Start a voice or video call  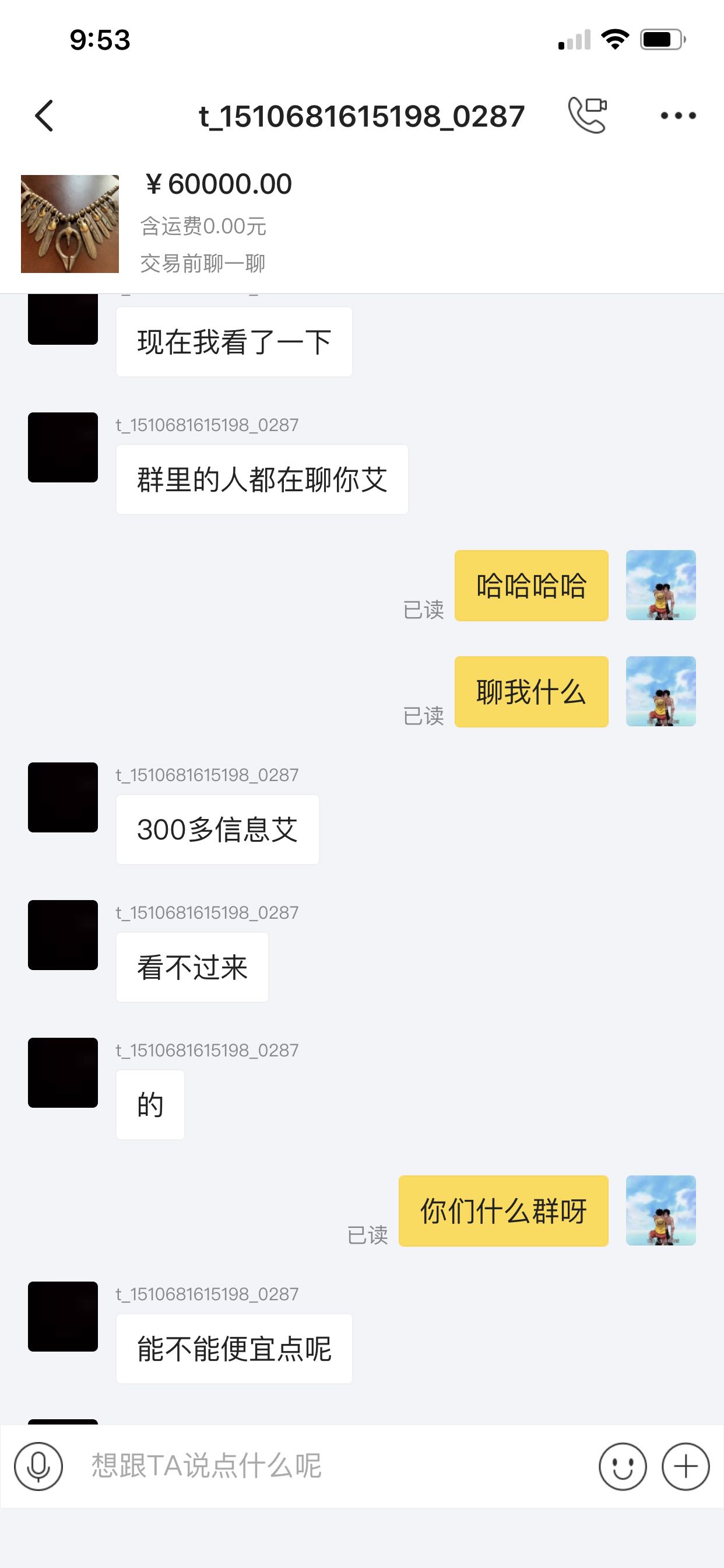(588, 114)
